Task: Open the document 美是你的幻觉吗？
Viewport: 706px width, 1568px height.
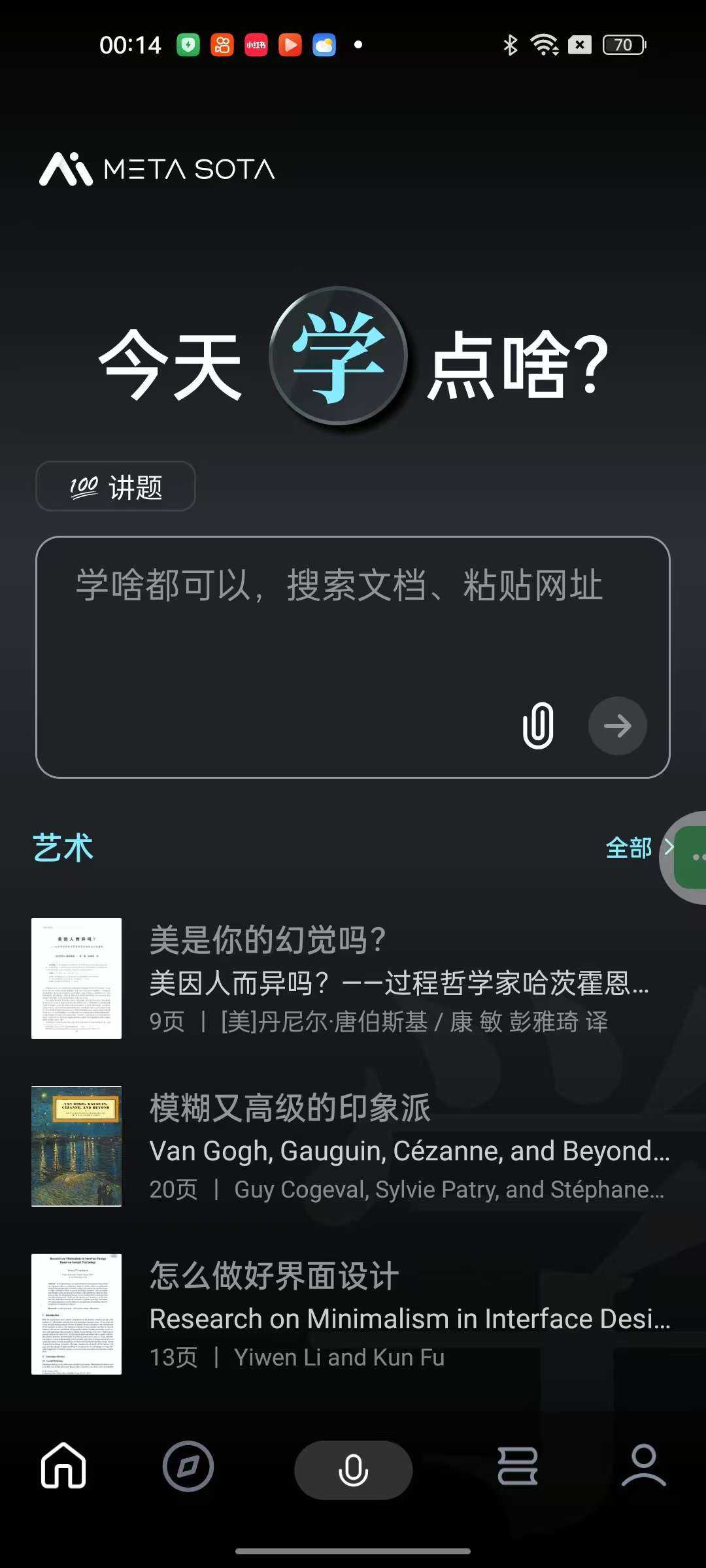Action: (x=353, y=979)
